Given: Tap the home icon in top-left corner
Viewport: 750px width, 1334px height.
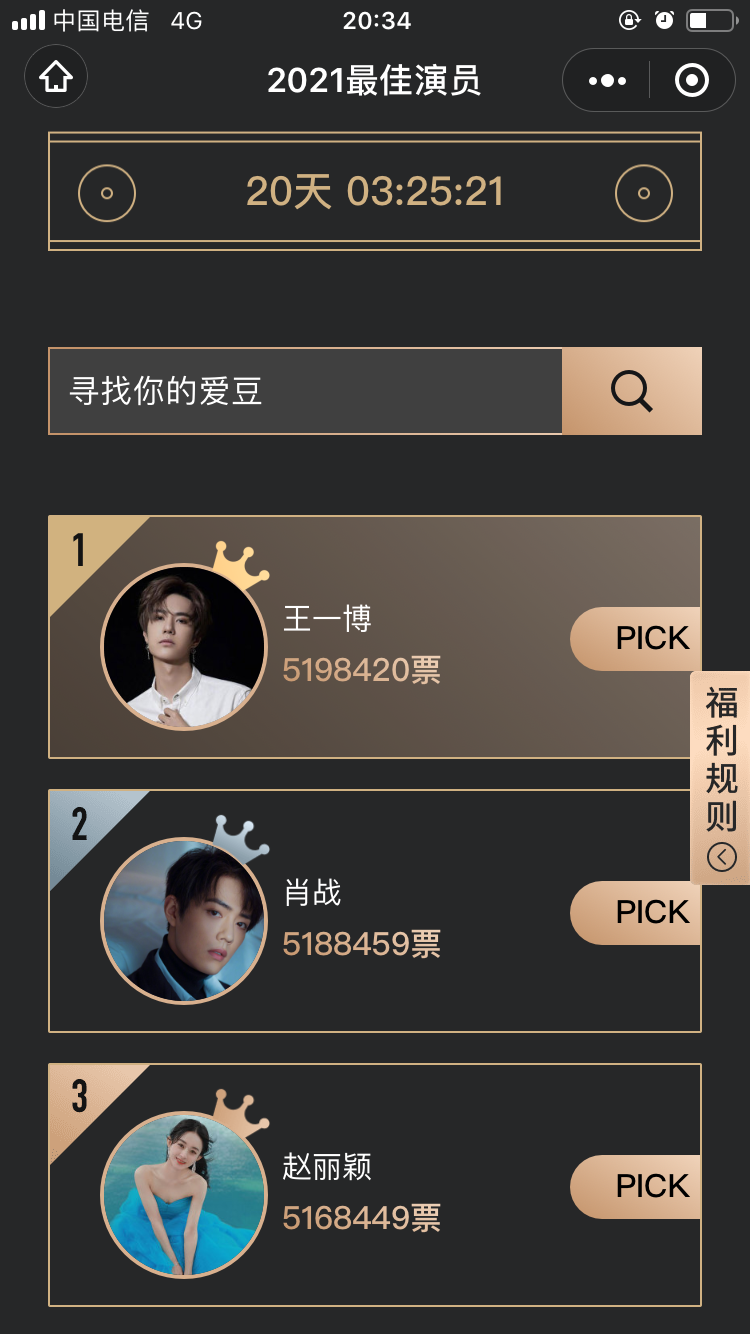Looking at the screenshot, I should point(55,76).
